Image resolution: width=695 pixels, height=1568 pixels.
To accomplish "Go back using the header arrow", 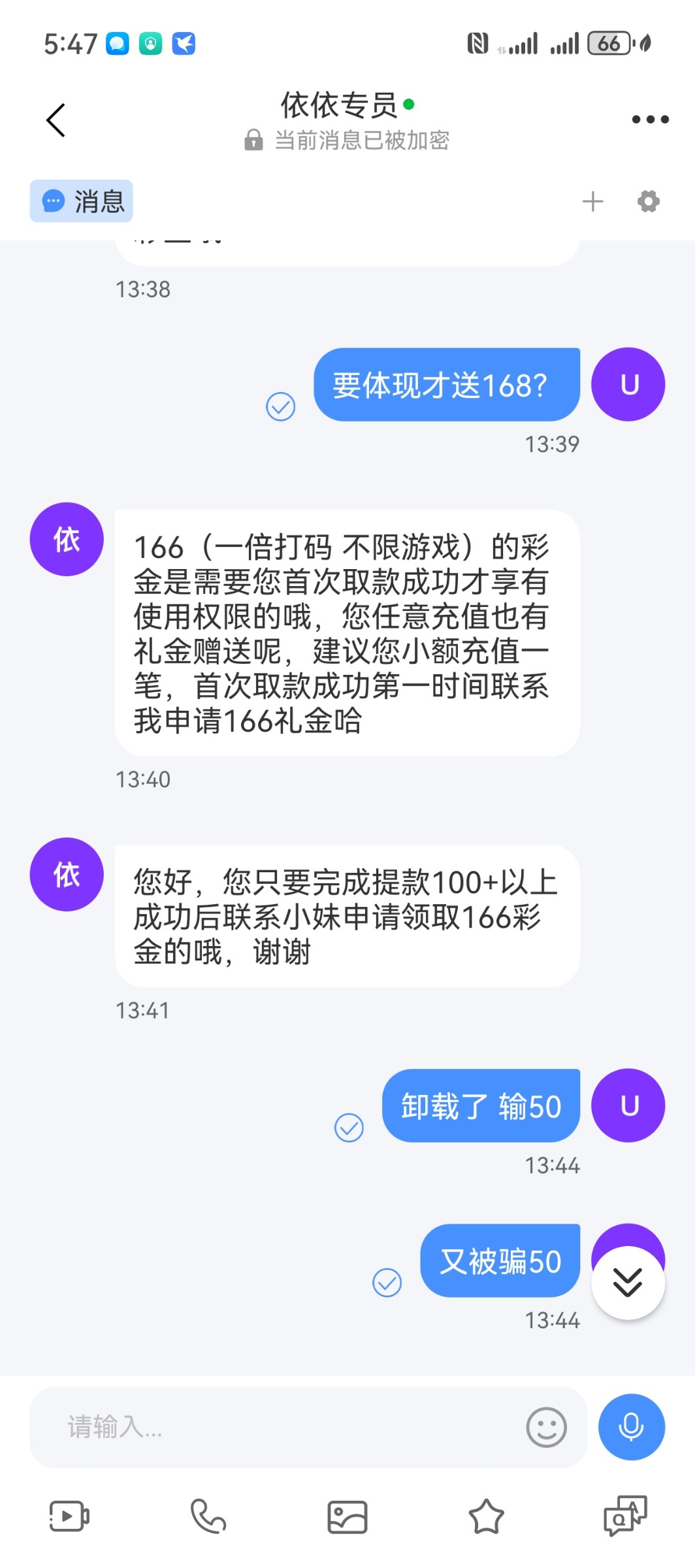I will click(56, 120).
